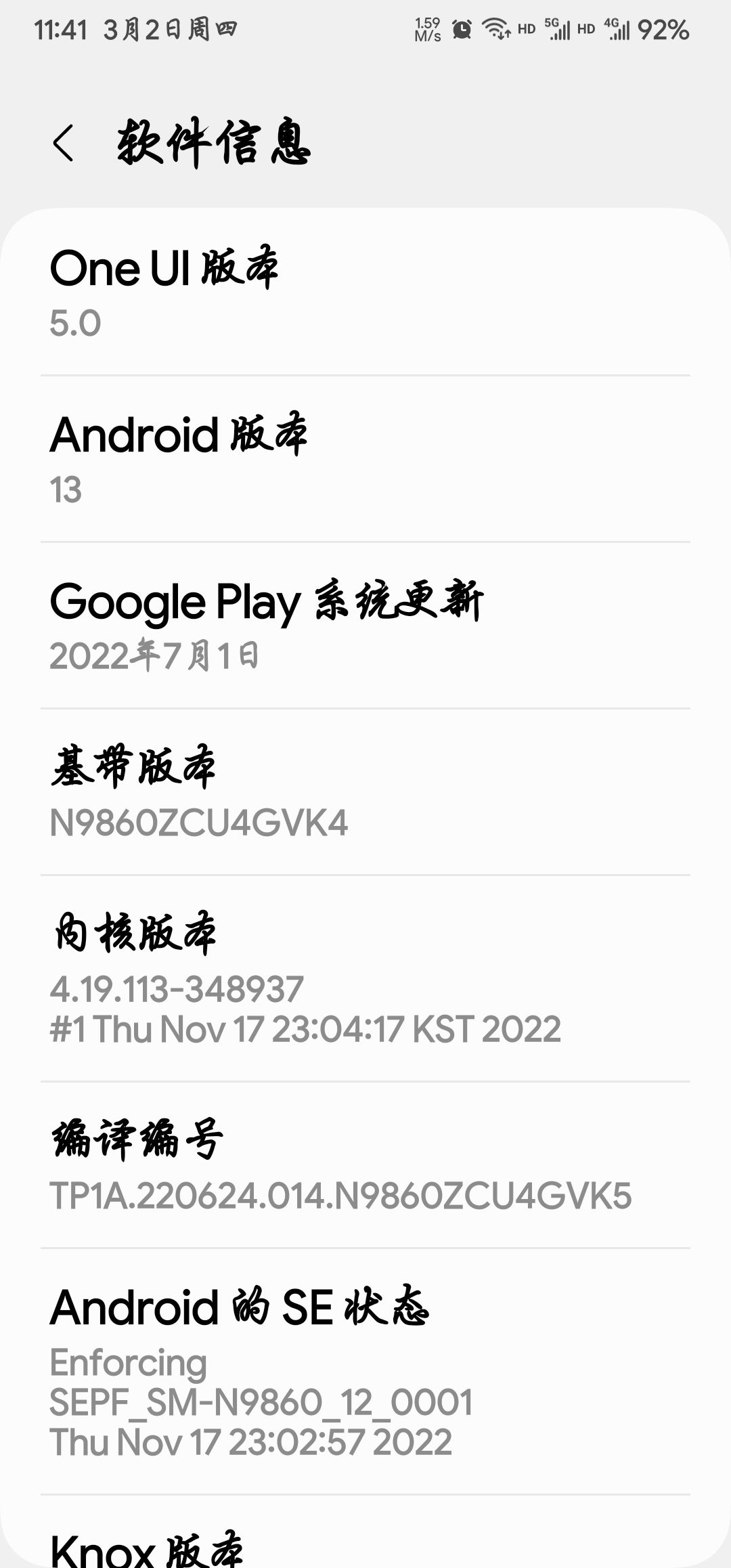The image size is (731, 1568).
Task: Open the One UI 版本 row
Action: tap(365, 292)
